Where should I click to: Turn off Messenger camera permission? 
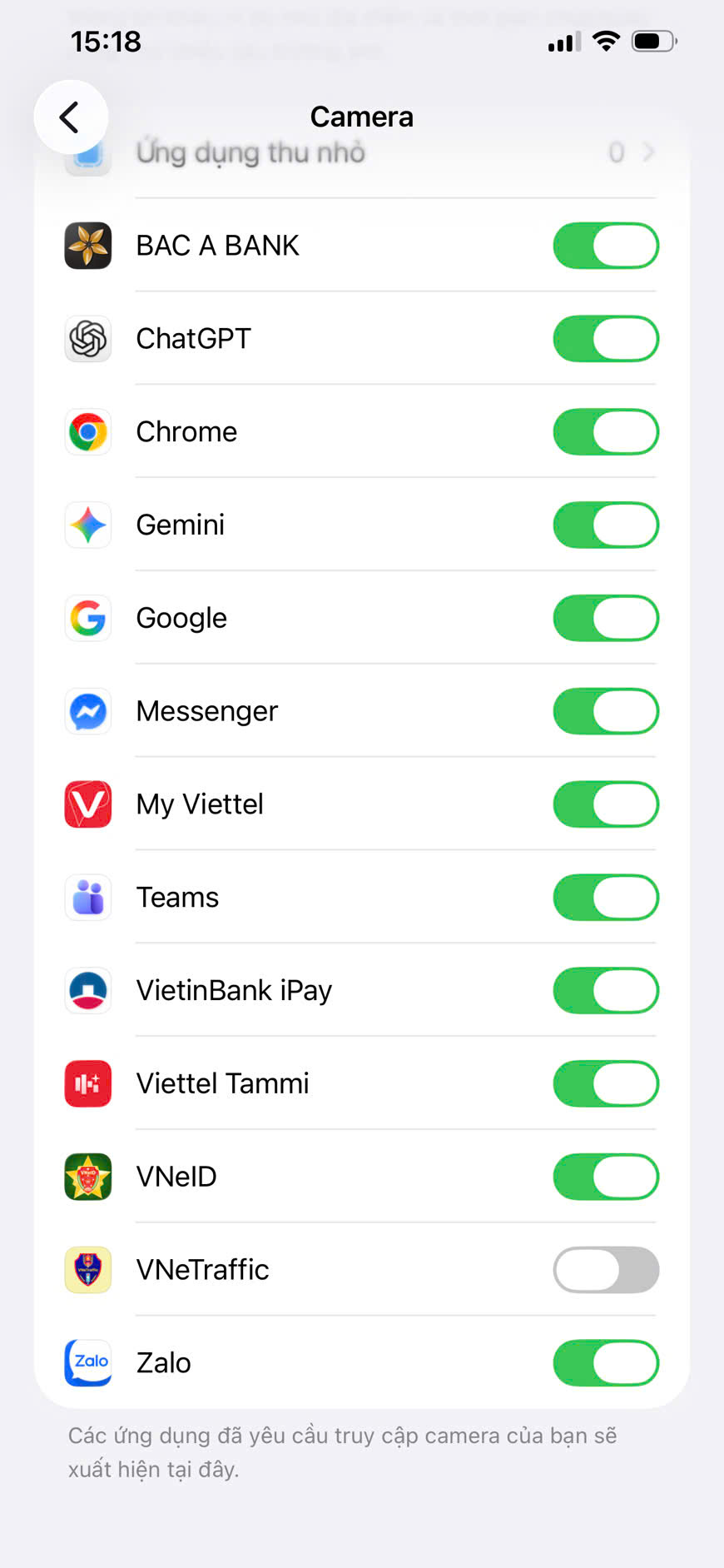pyautogui.click(x=606, y=712)
